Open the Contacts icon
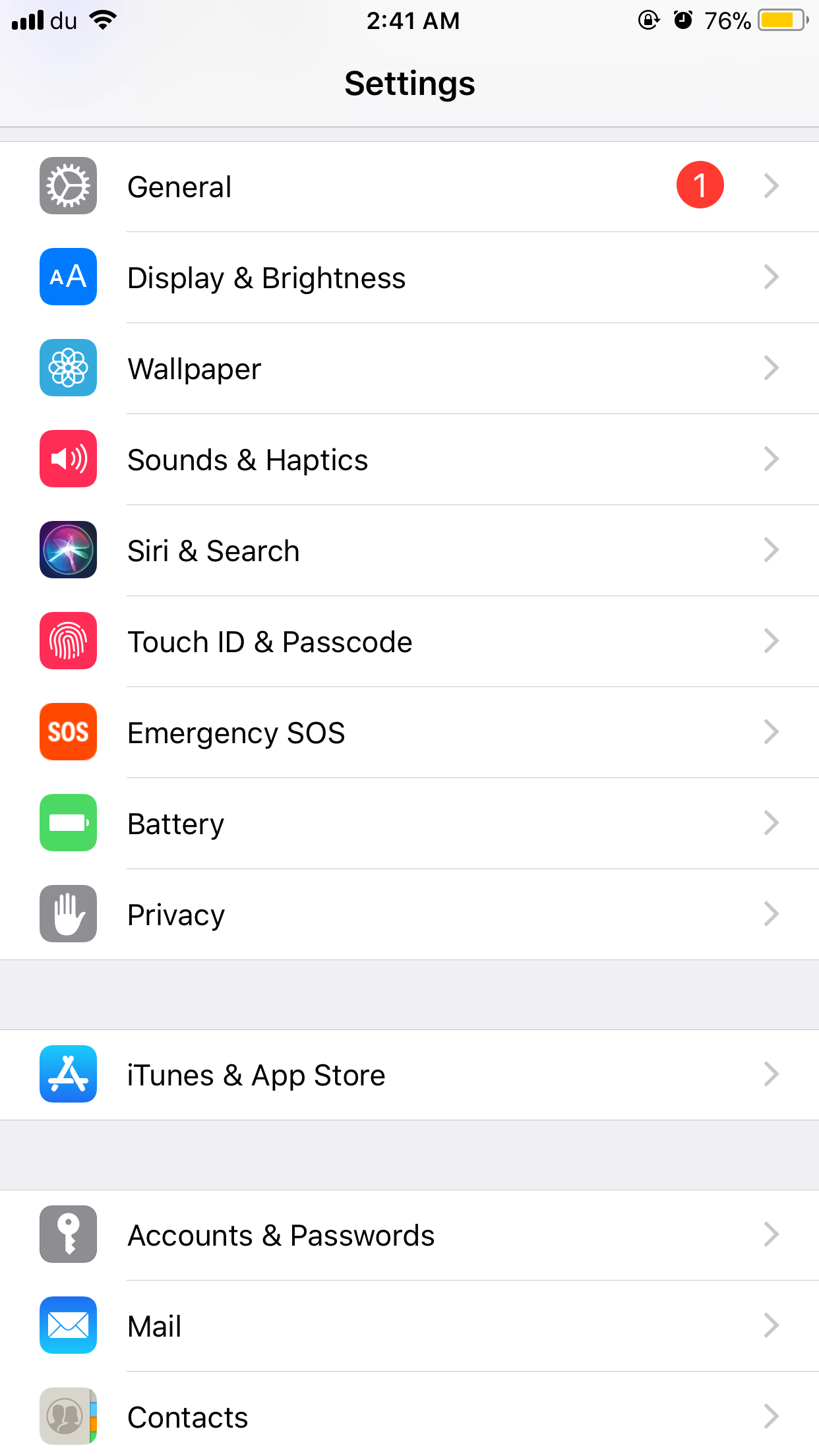The width and height of the screenshot is (819, 1456). [68, 1416]
